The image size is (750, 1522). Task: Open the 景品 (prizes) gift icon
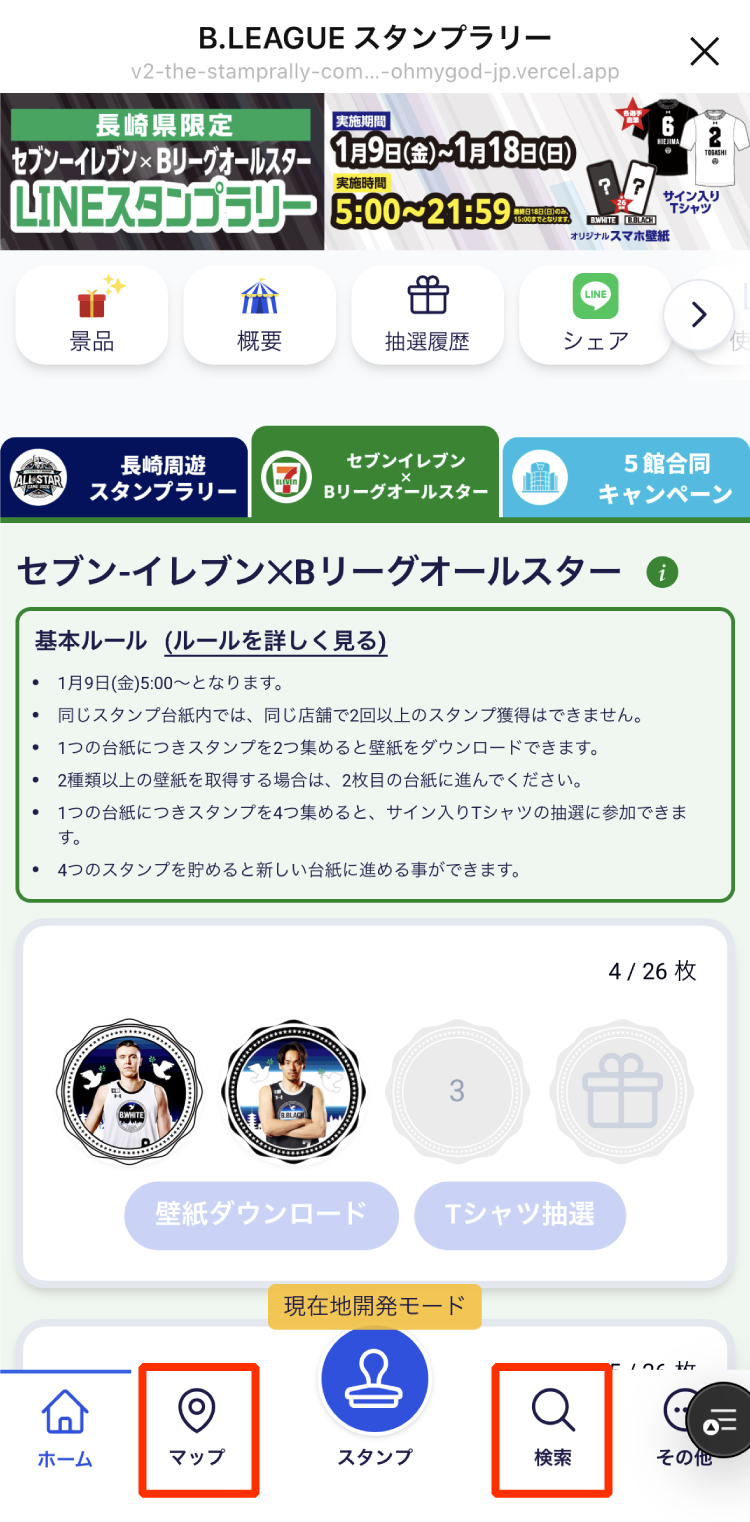point(91,316)
